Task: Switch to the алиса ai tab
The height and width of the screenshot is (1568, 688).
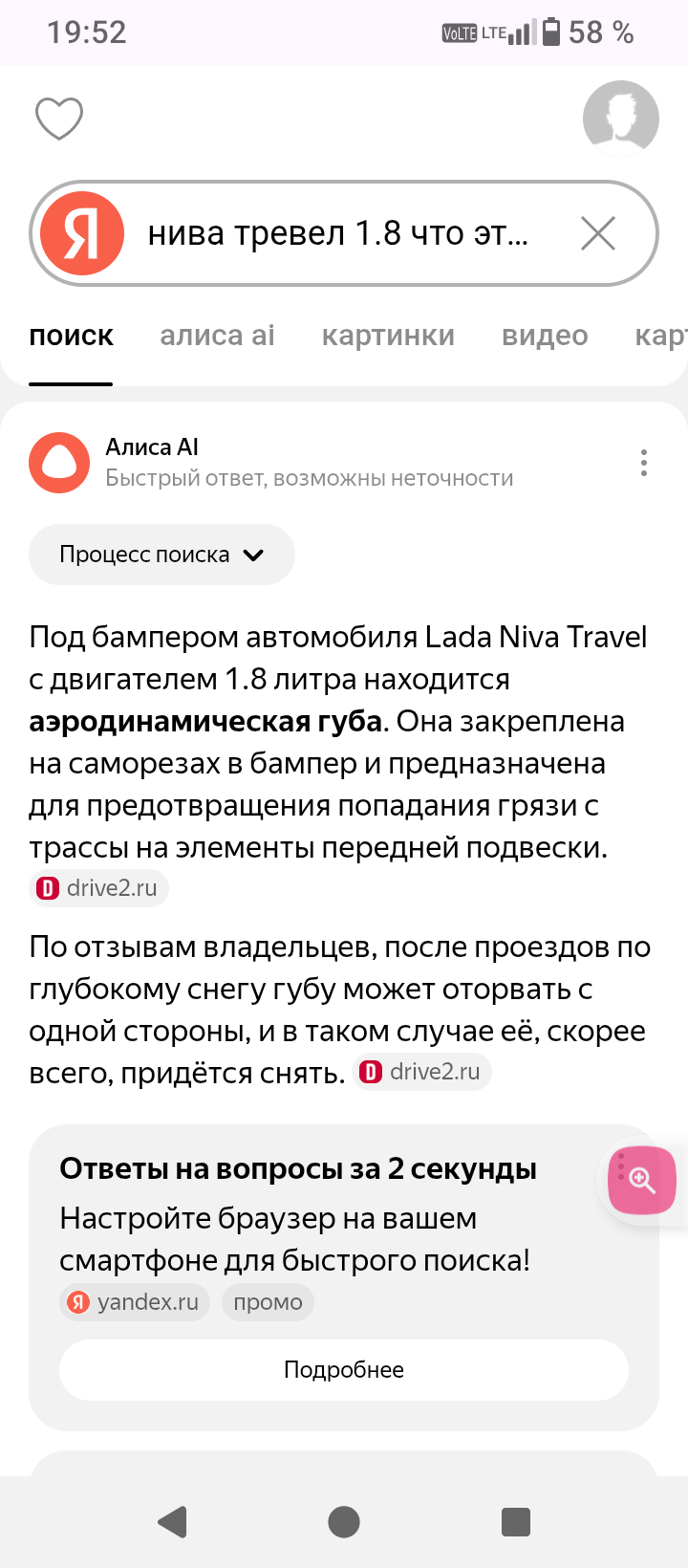Action: [x=217, y=336]
